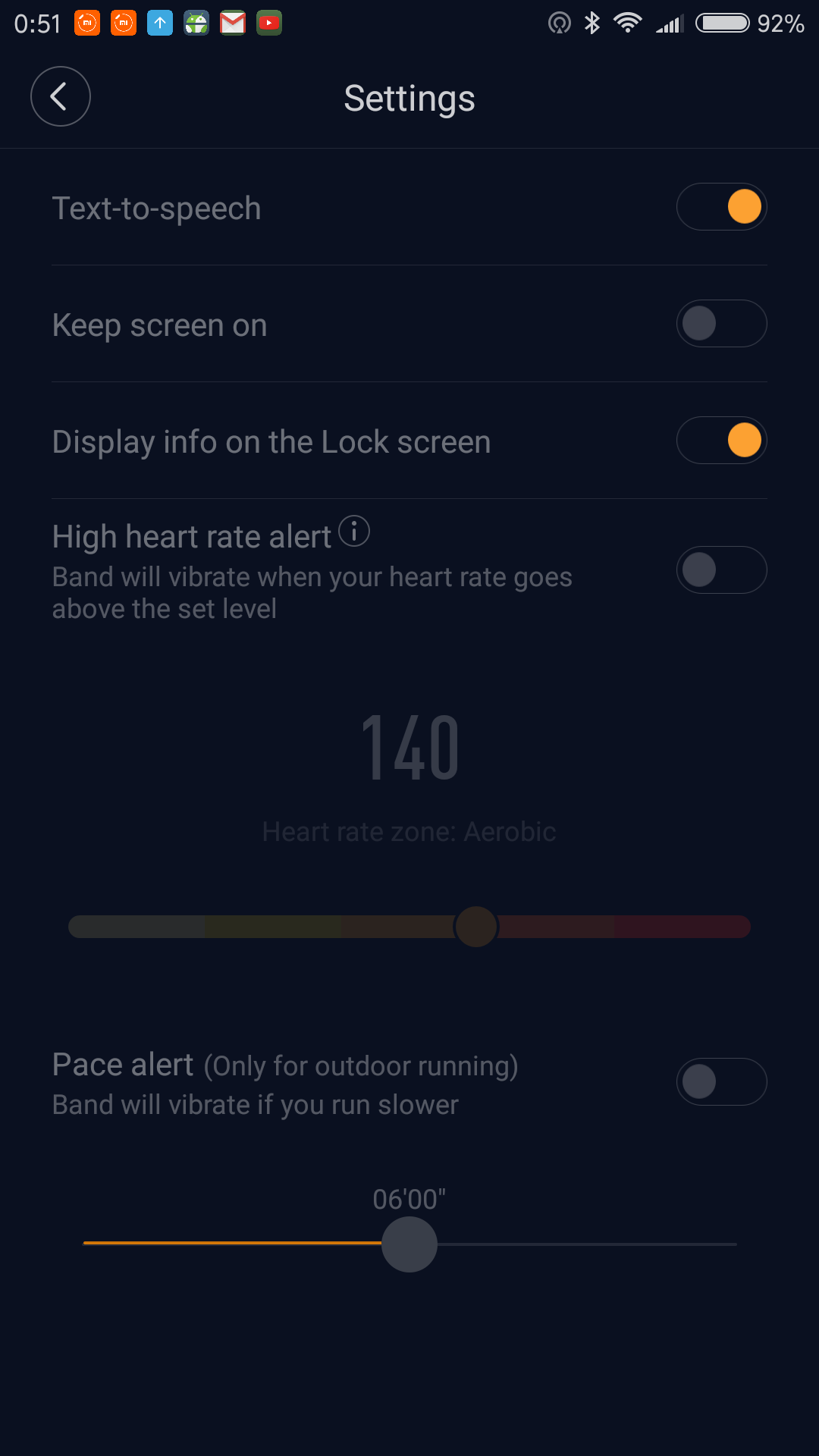This screenshot has width=819, height=1456.
Task: Enable the Pace alert switch
Action: pyautogui.click(x=721, y=1082)
